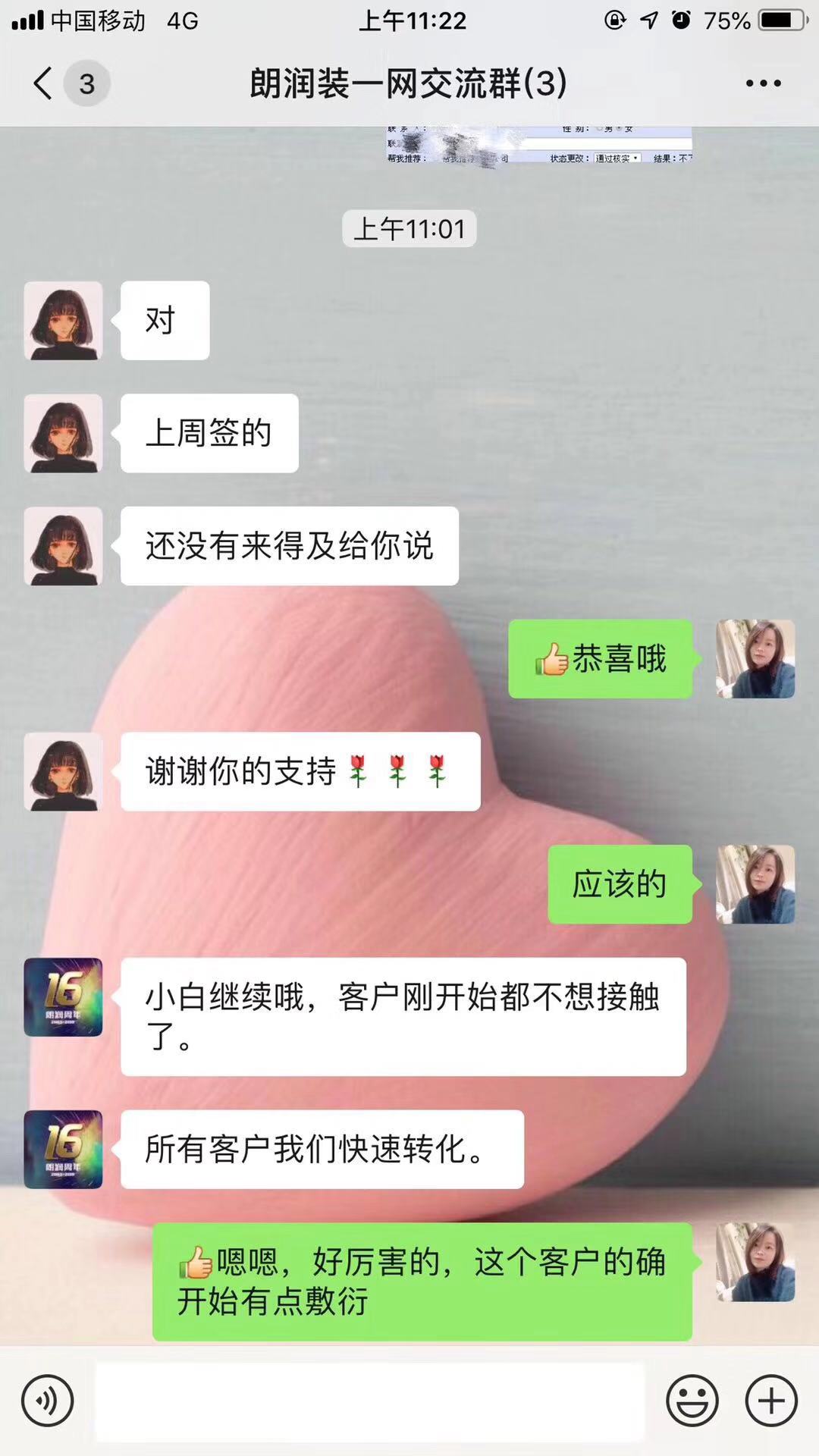Viewport: 819px width, 1456px height.
Task: Open my avatar beside "恭喜哦" message
Action: click(755, 658)
